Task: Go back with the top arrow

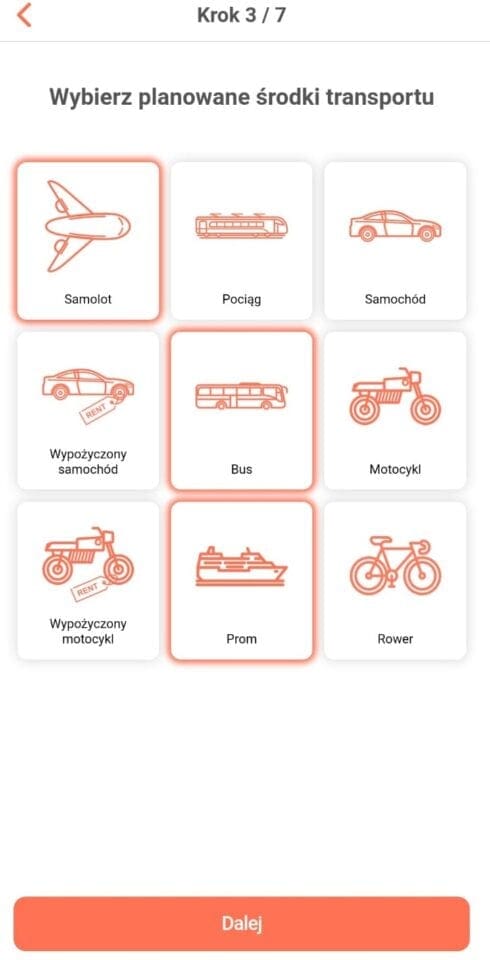Action: pos(24,15)
